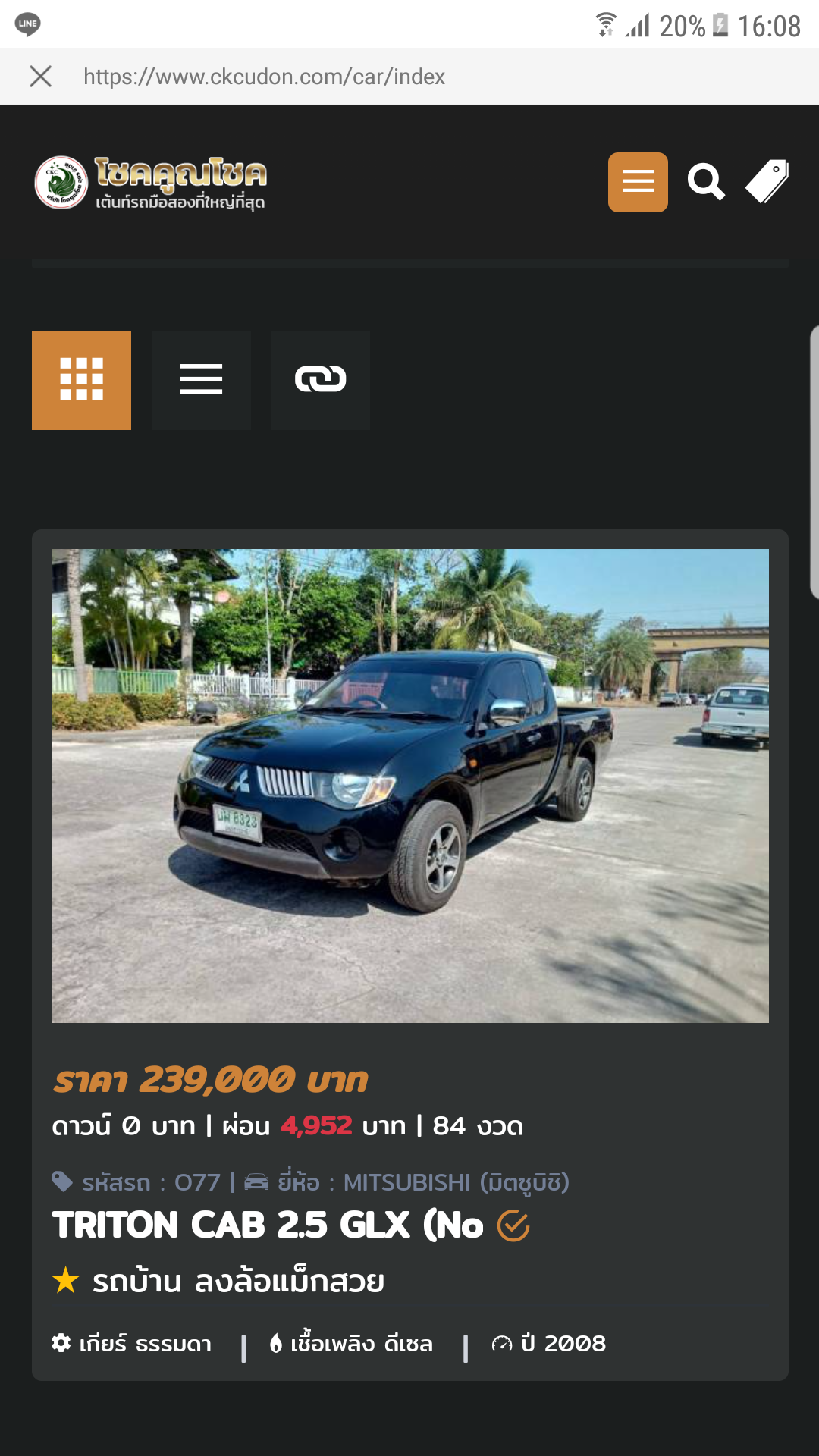Open TRITON CAB 2.5 GLX listing title
The image size is (819, 1456).
click(268, 1225)
